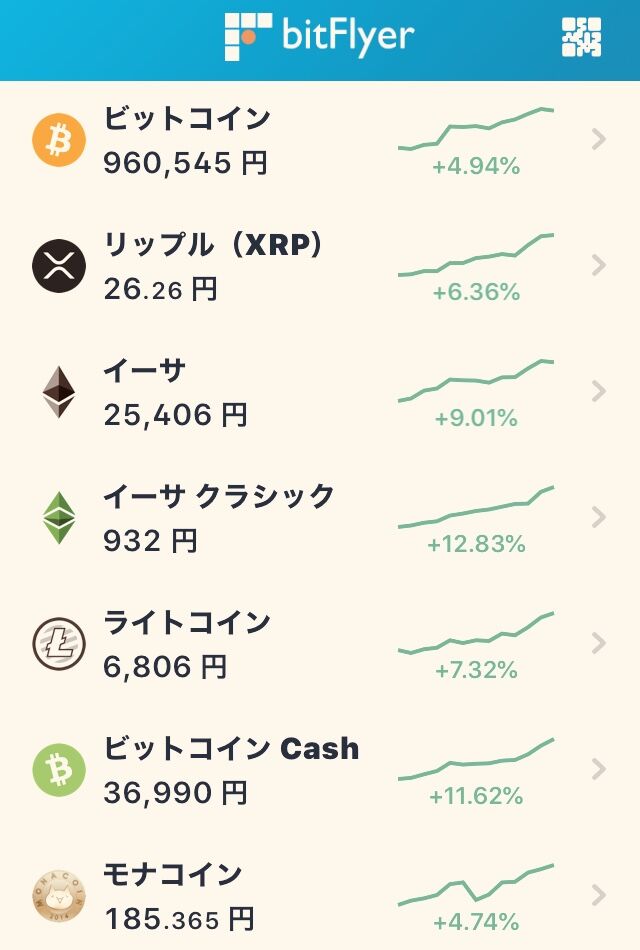Tap the ライトコイン row
The image size is (640, 950).
[x=320, y=643]
